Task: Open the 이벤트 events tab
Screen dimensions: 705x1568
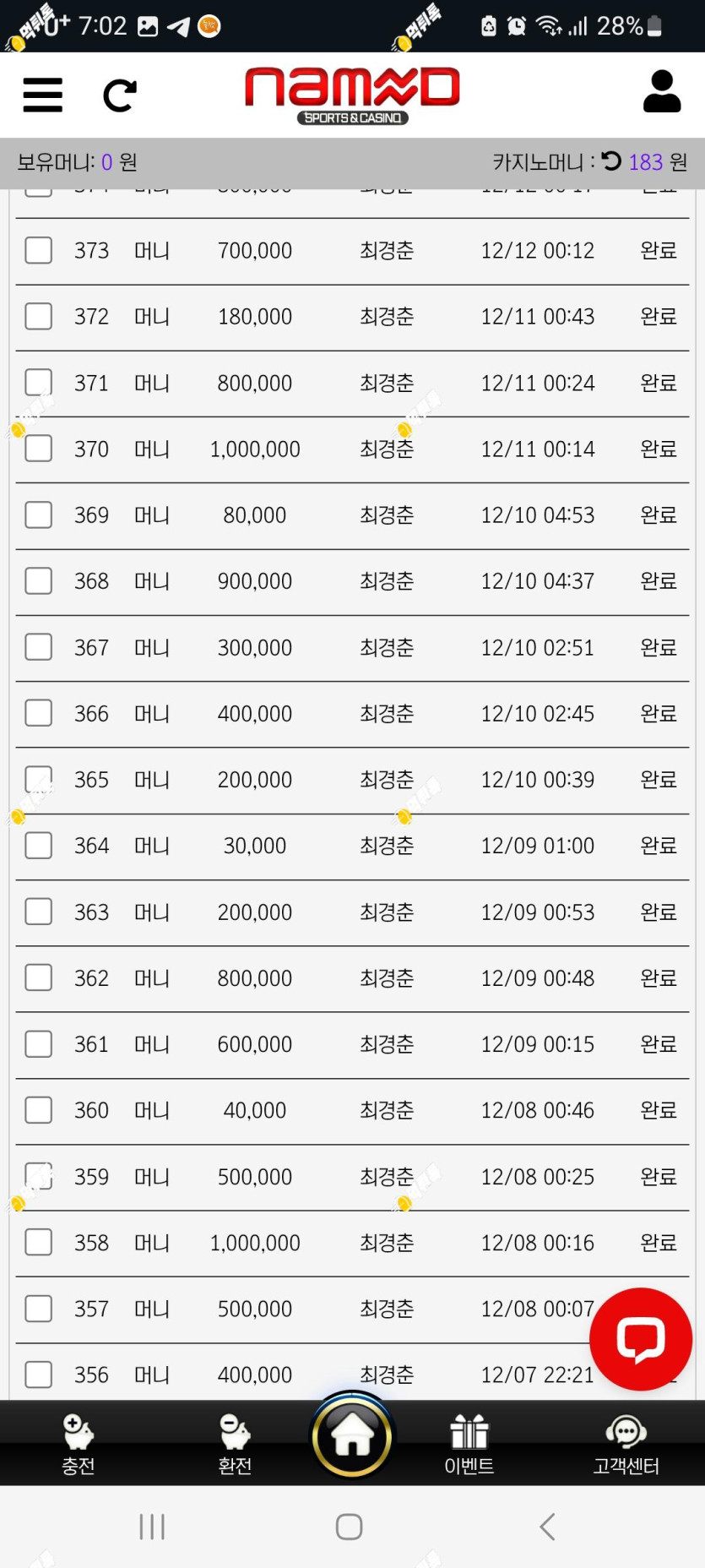Action: (469, 1445)
